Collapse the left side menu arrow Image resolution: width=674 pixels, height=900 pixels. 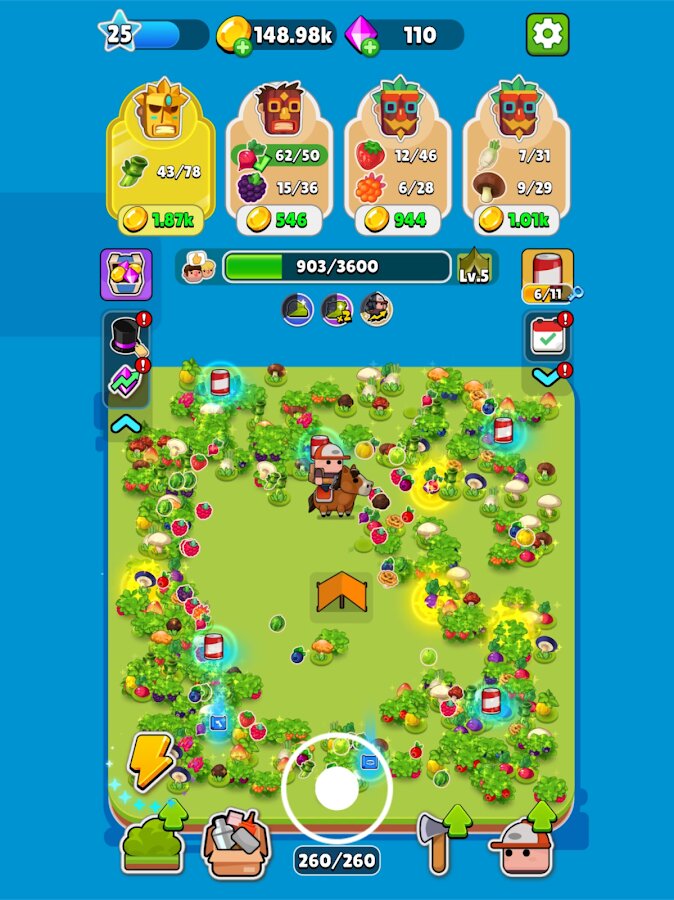126,425
